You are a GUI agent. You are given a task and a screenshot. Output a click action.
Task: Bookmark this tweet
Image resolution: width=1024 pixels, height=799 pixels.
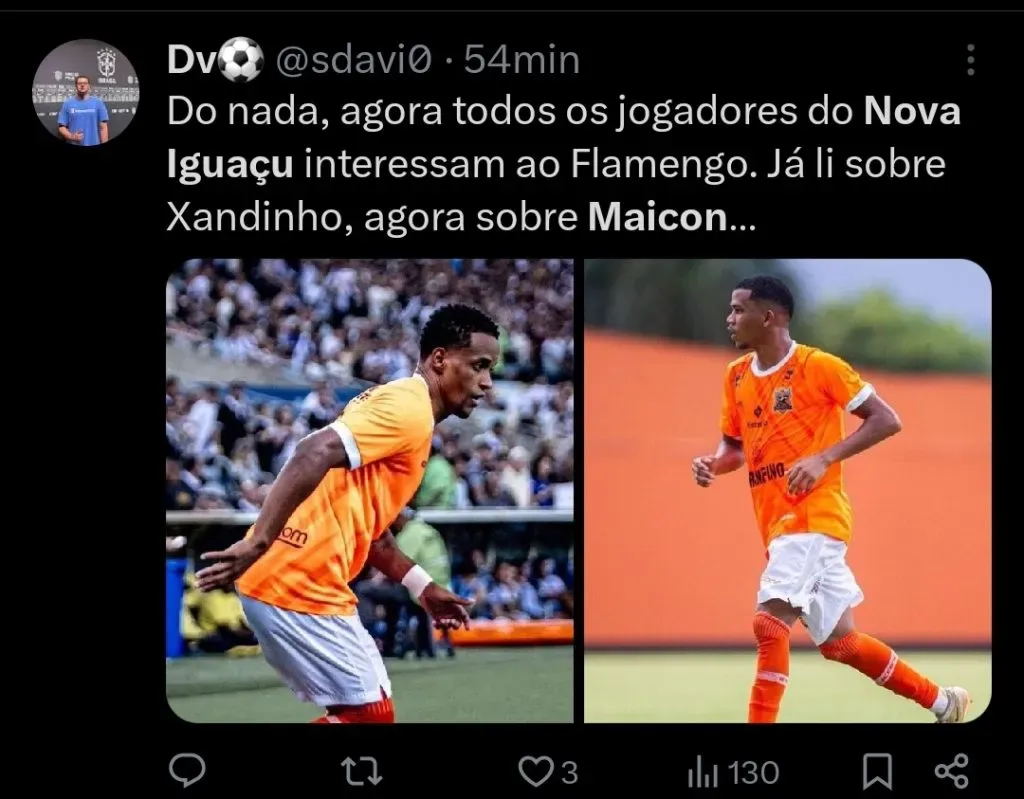[x=877, y=771]
